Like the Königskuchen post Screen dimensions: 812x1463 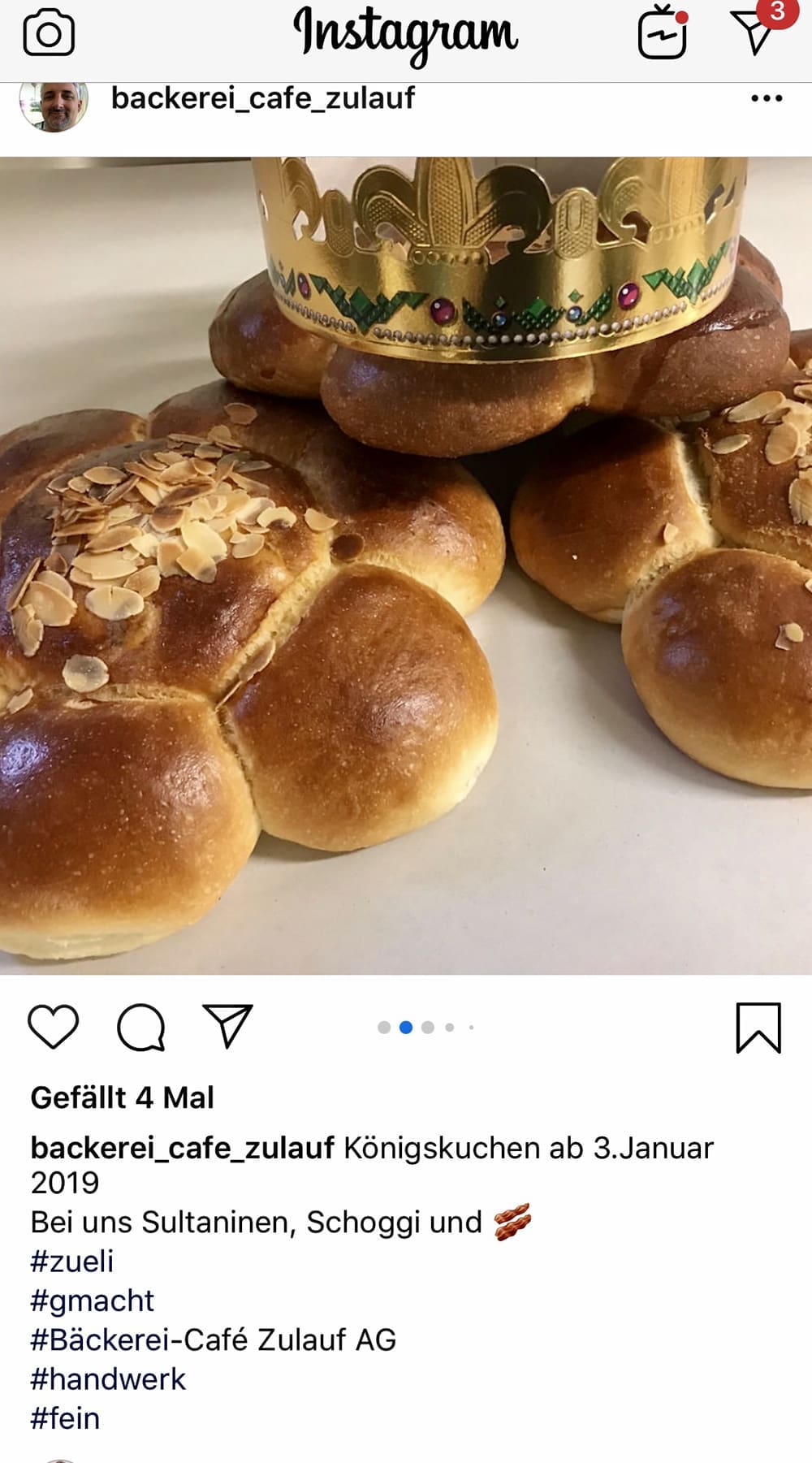54,1027
